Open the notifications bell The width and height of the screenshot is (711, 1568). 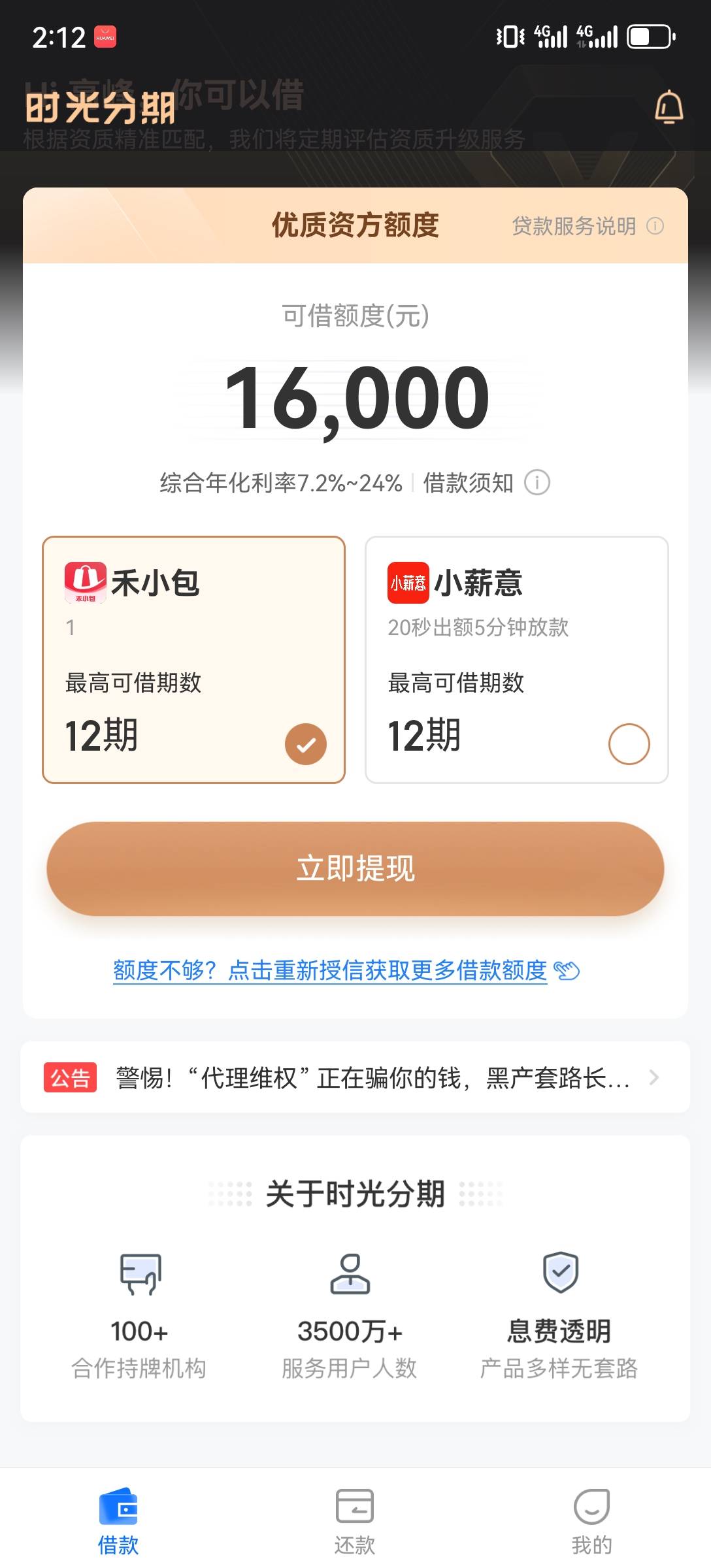point(669,107)
